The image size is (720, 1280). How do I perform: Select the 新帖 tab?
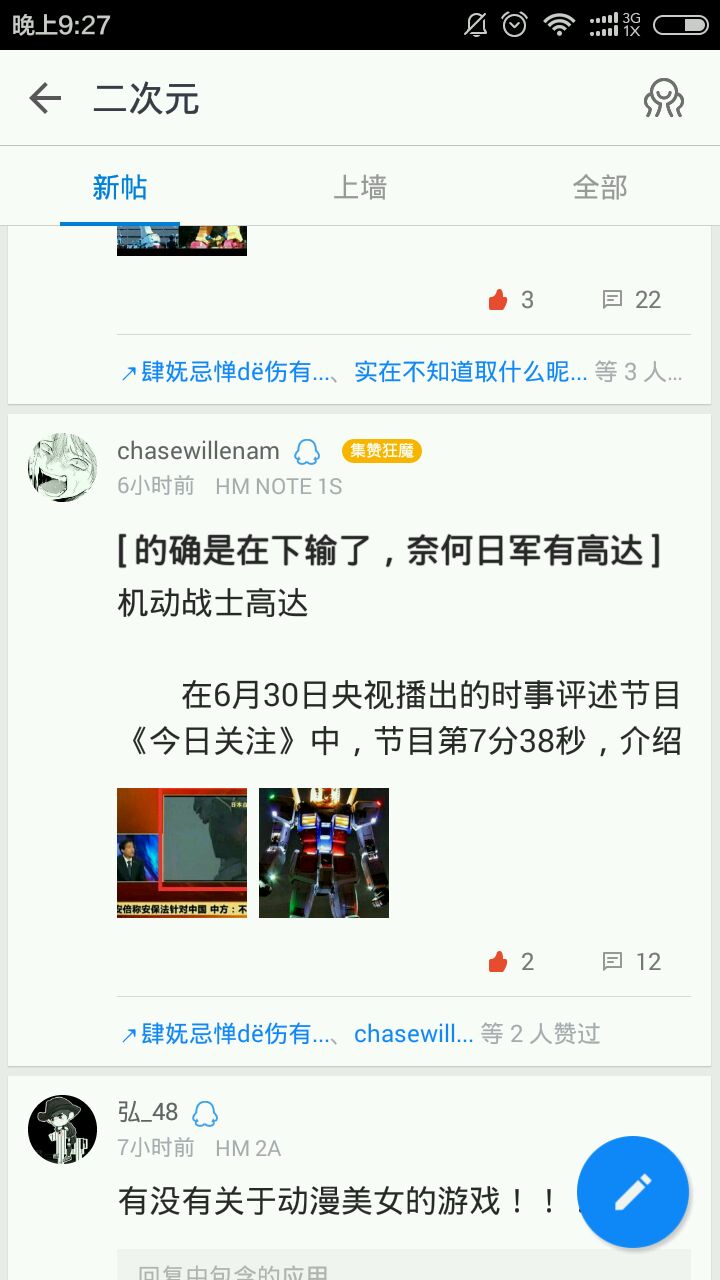pos(120,187)
